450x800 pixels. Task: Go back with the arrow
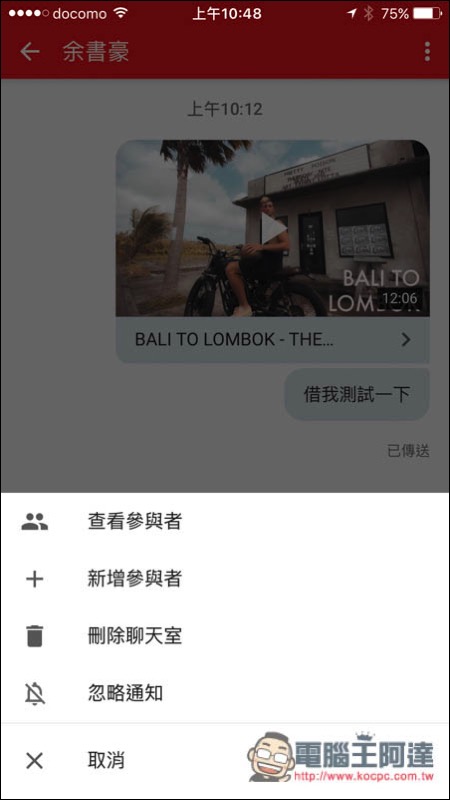coord(30,52)
